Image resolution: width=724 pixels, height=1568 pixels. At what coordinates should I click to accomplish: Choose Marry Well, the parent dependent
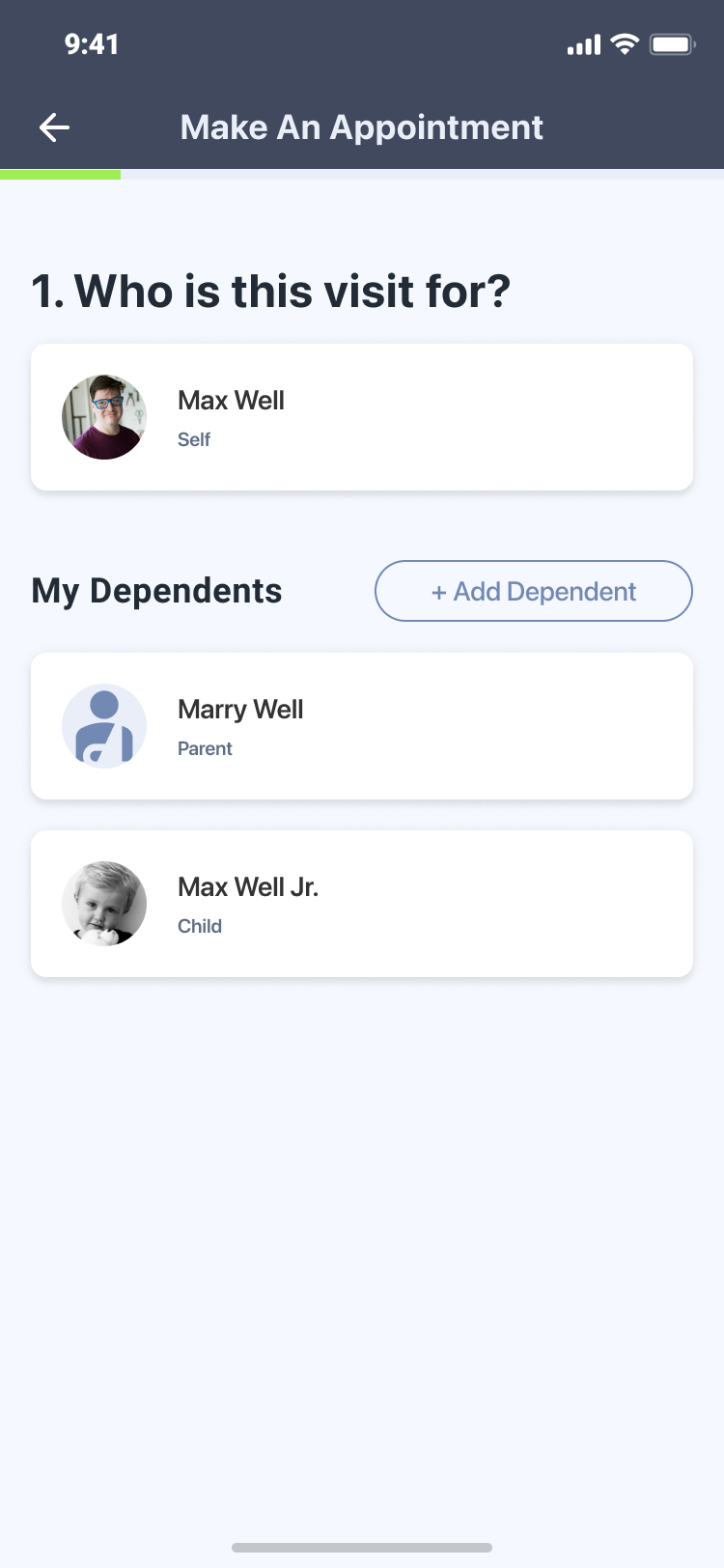click(x=362, y=726)
